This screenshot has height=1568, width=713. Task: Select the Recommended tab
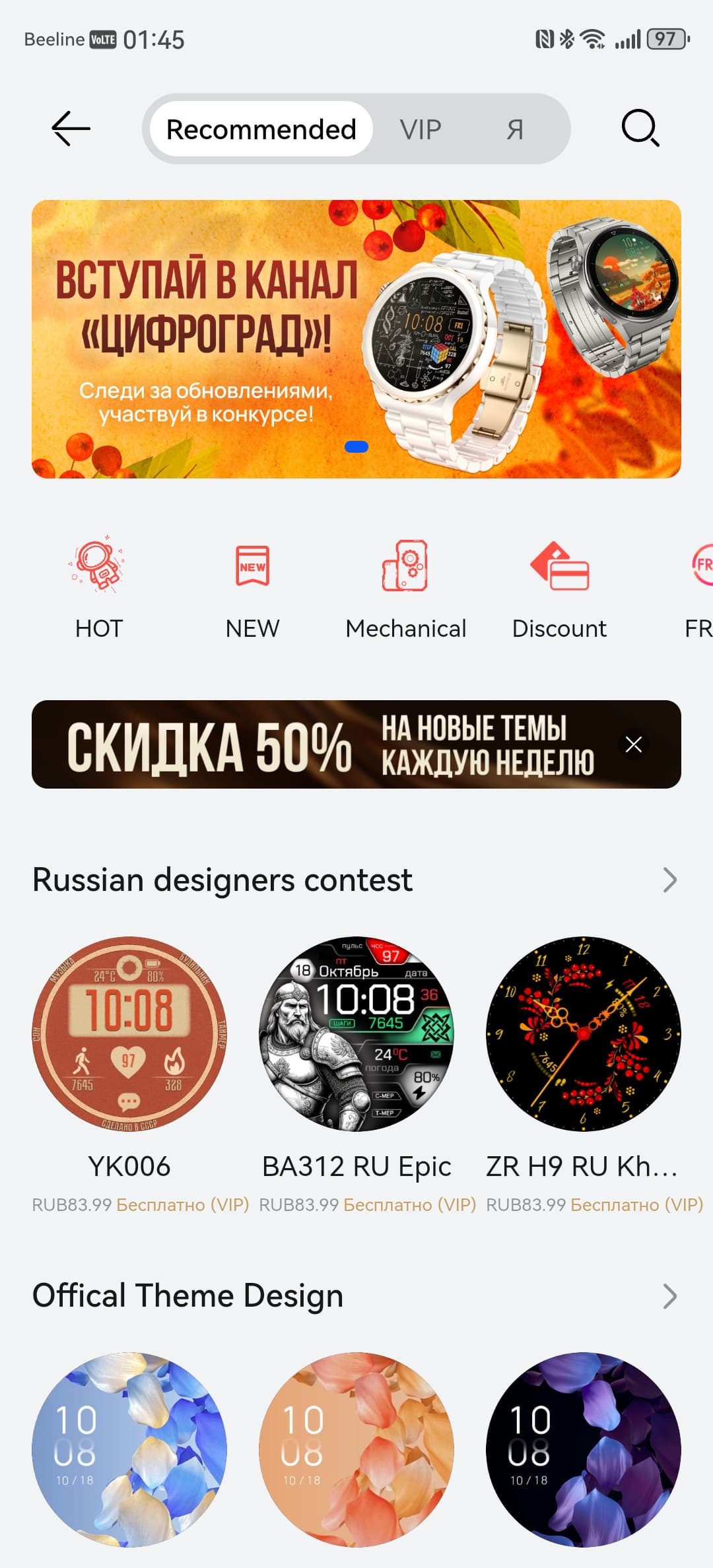(261, 129)
